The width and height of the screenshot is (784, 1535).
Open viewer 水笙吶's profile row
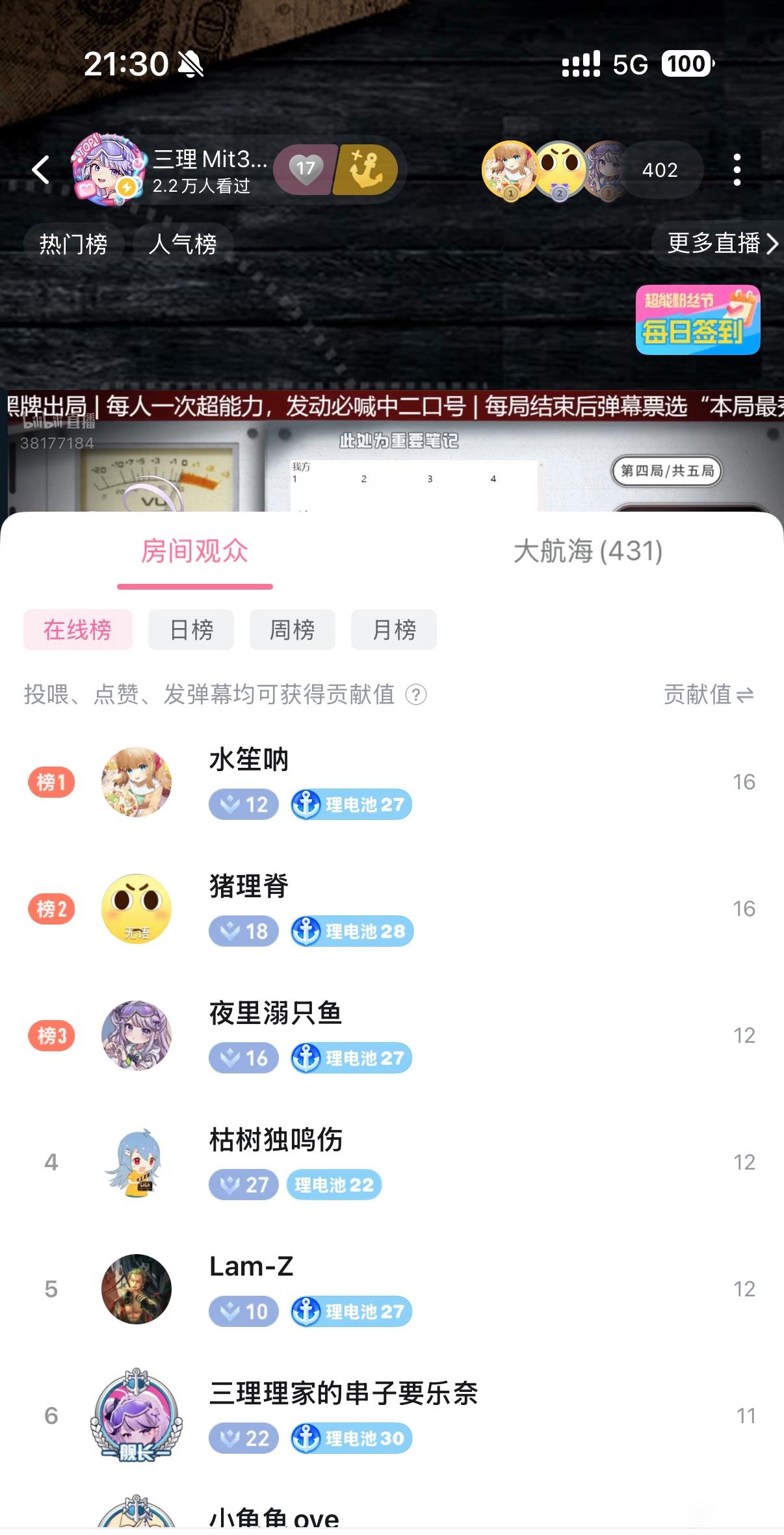pyautogui.click(x=392, y=782)
